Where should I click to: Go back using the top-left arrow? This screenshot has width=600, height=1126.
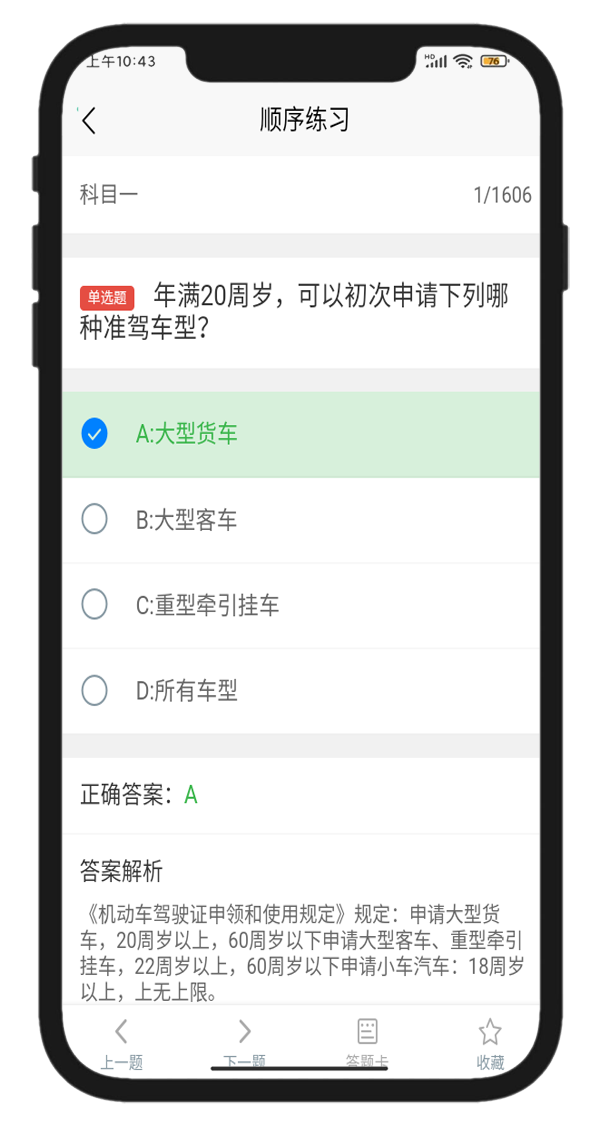coord(90,121)
